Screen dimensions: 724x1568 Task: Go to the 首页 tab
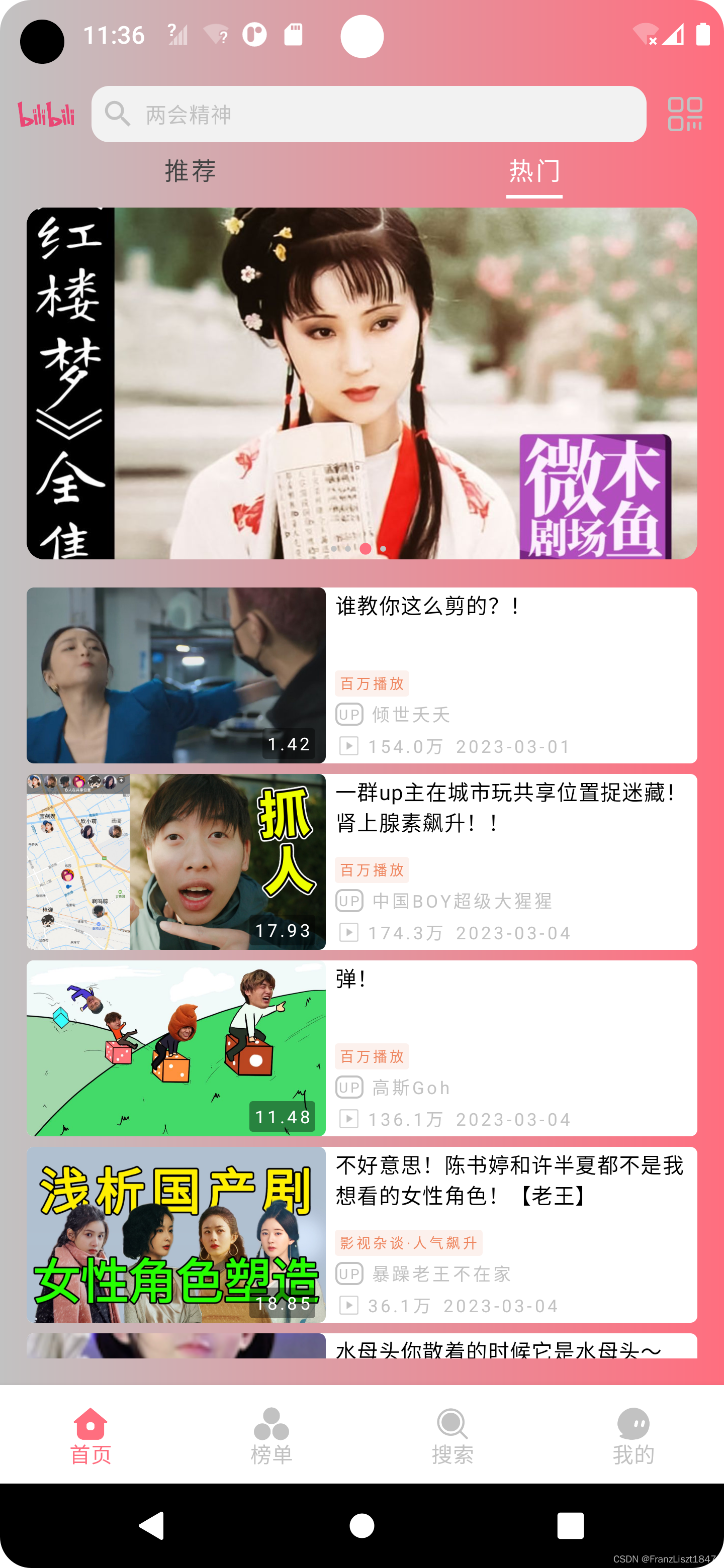(x=90, y=1436)
